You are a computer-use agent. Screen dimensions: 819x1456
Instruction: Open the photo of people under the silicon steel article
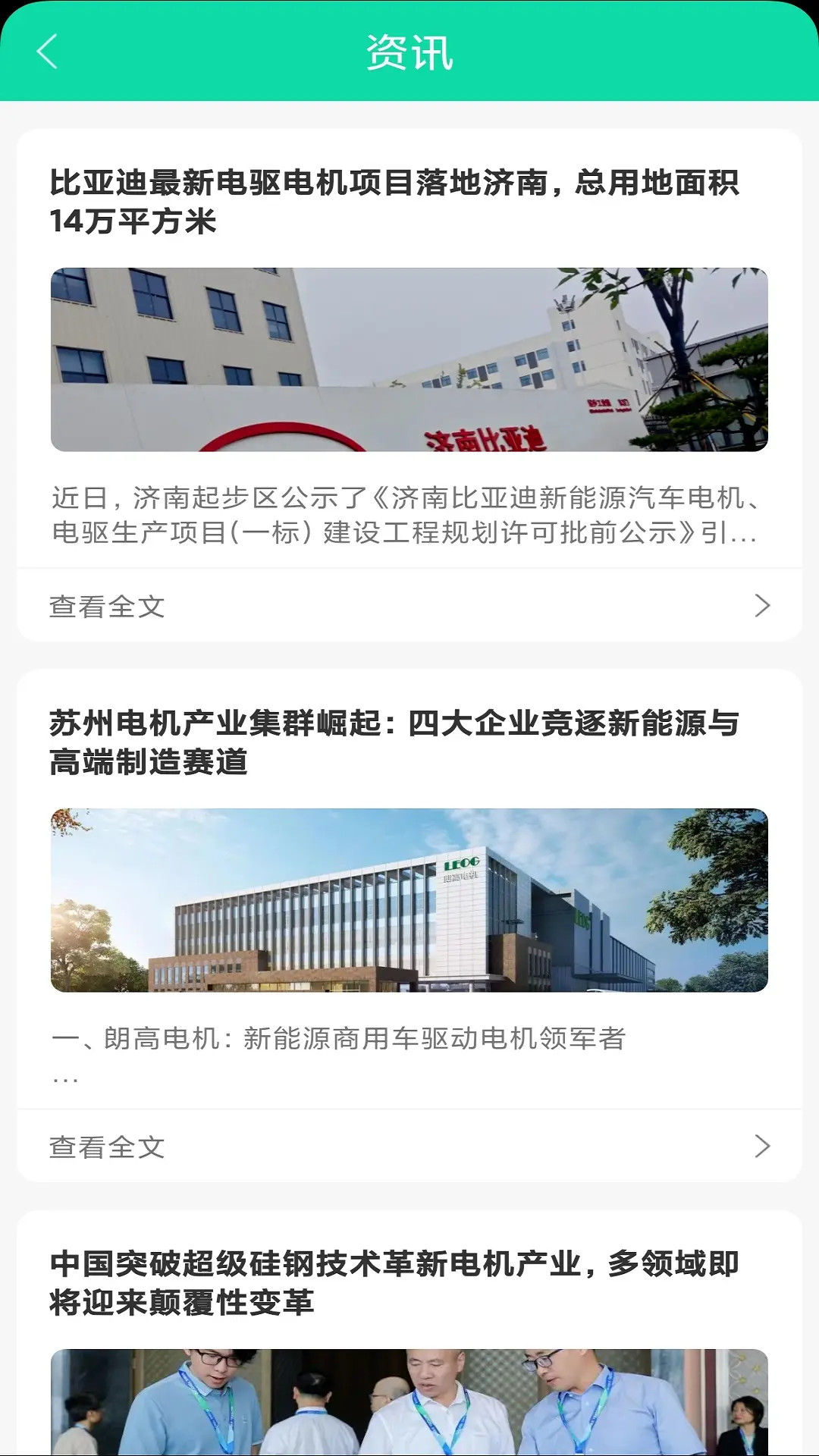click(x=409, y=1410)
